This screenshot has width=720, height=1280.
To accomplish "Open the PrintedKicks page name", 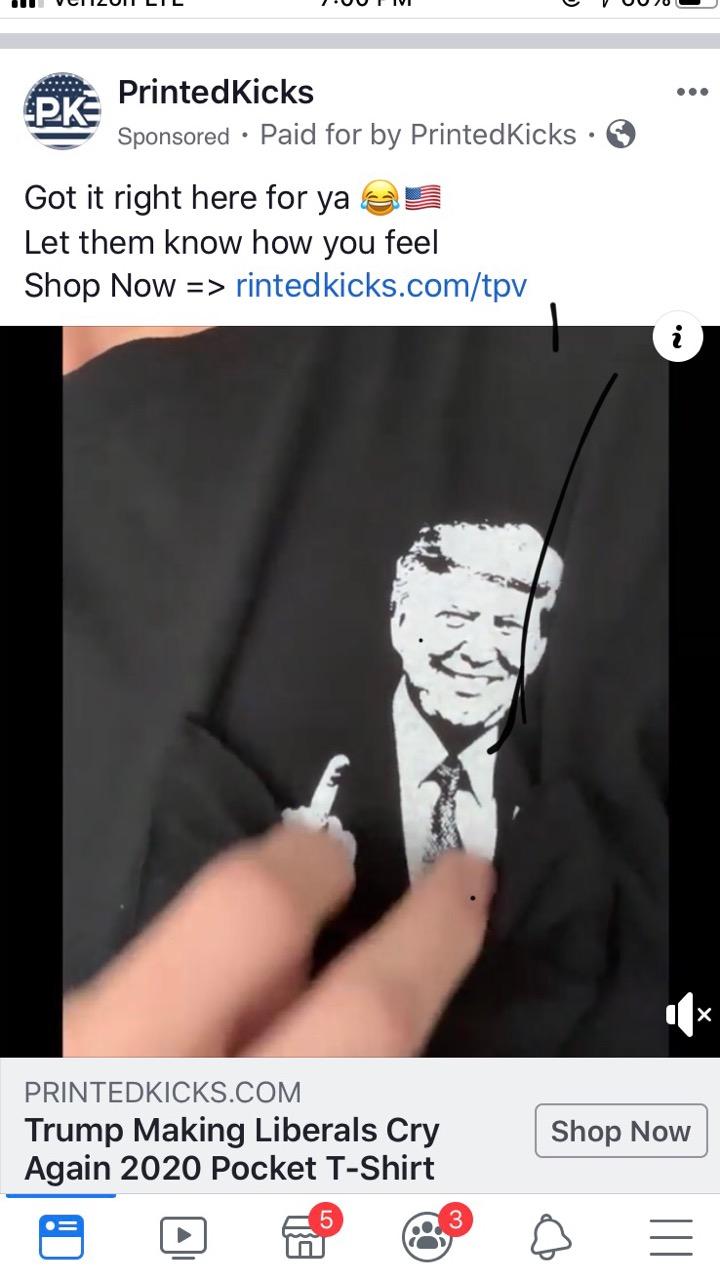I will (x=215, y=93).
